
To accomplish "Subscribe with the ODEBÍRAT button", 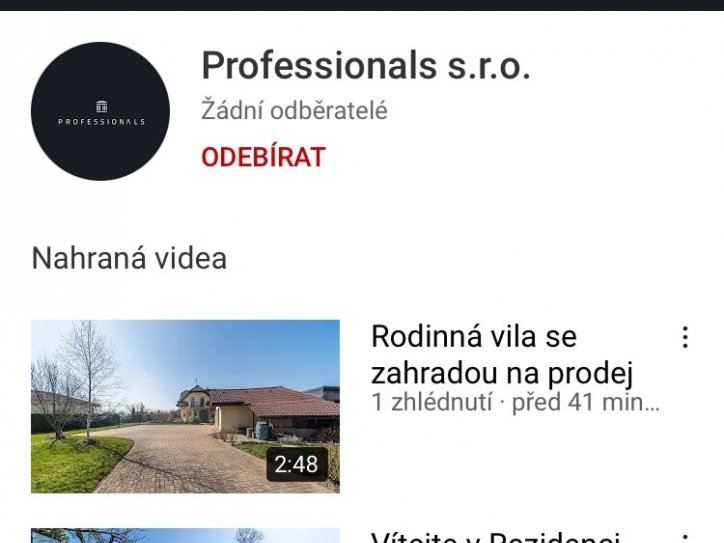I will [263, 158].
